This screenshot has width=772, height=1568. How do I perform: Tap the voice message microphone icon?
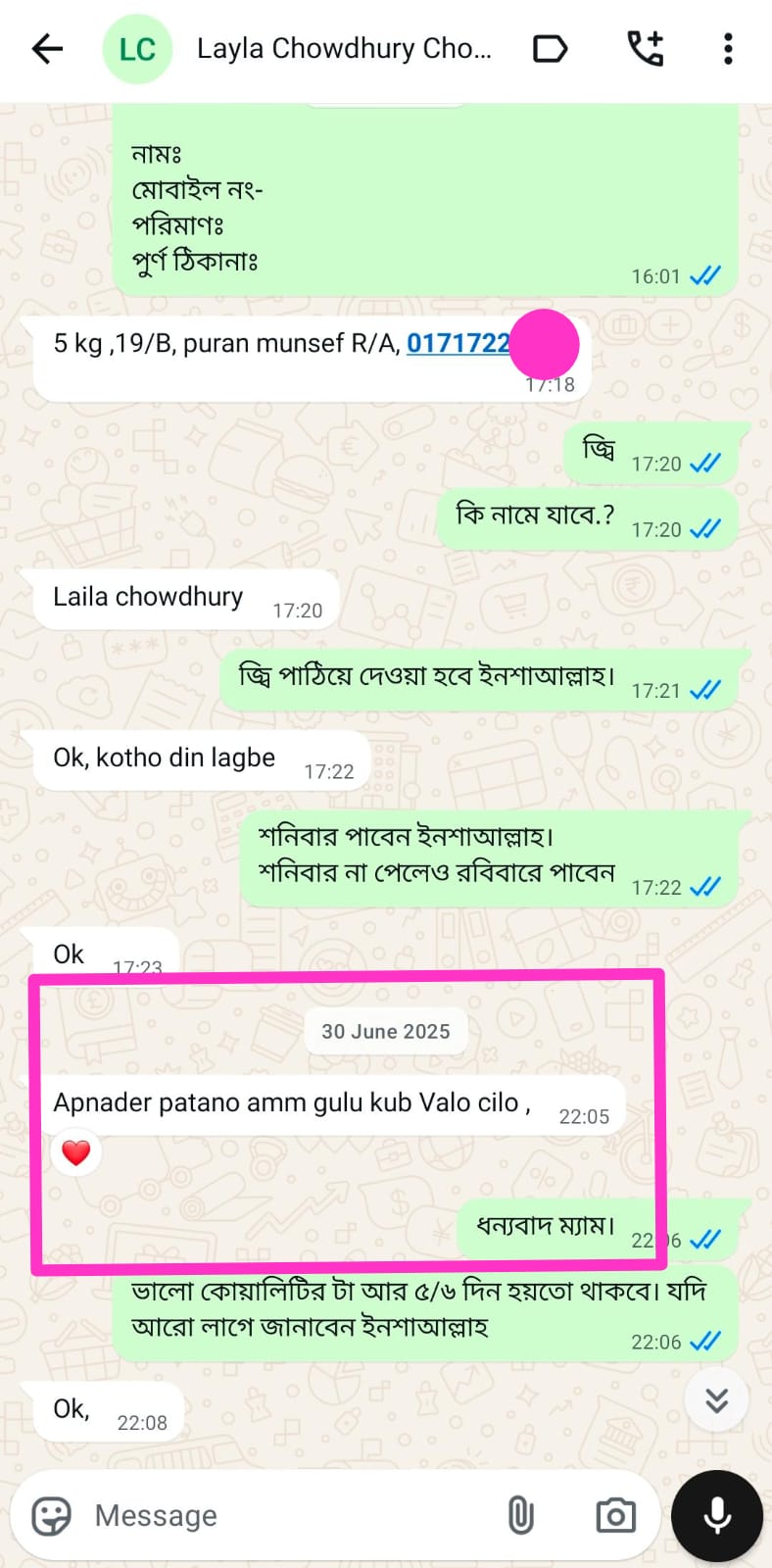click(716, 1515)
